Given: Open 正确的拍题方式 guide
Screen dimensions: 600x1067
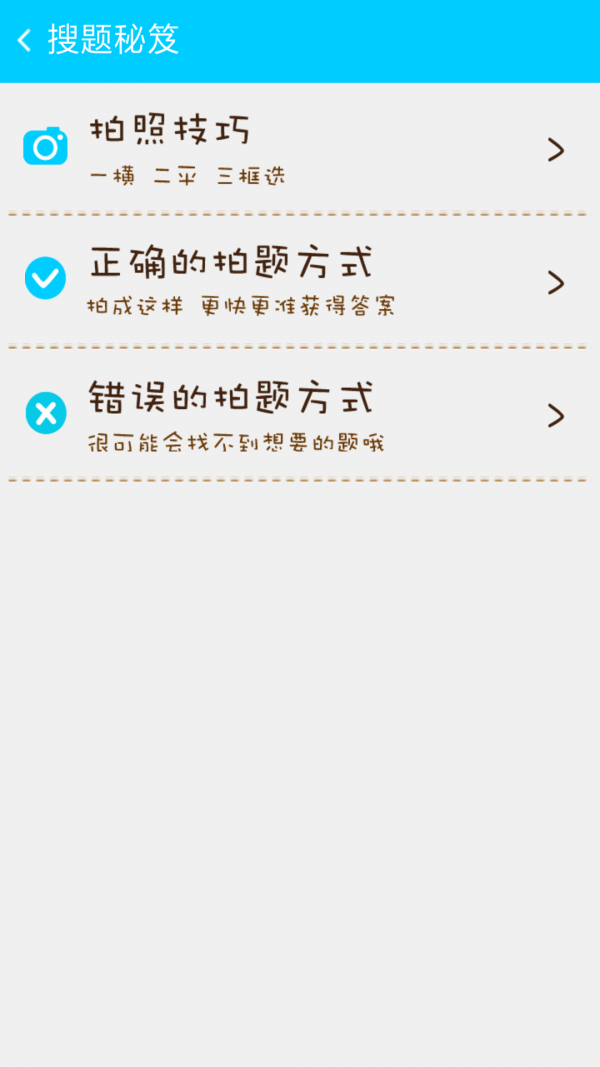Looking at the screenshot, I should click(x=300, y=282).
